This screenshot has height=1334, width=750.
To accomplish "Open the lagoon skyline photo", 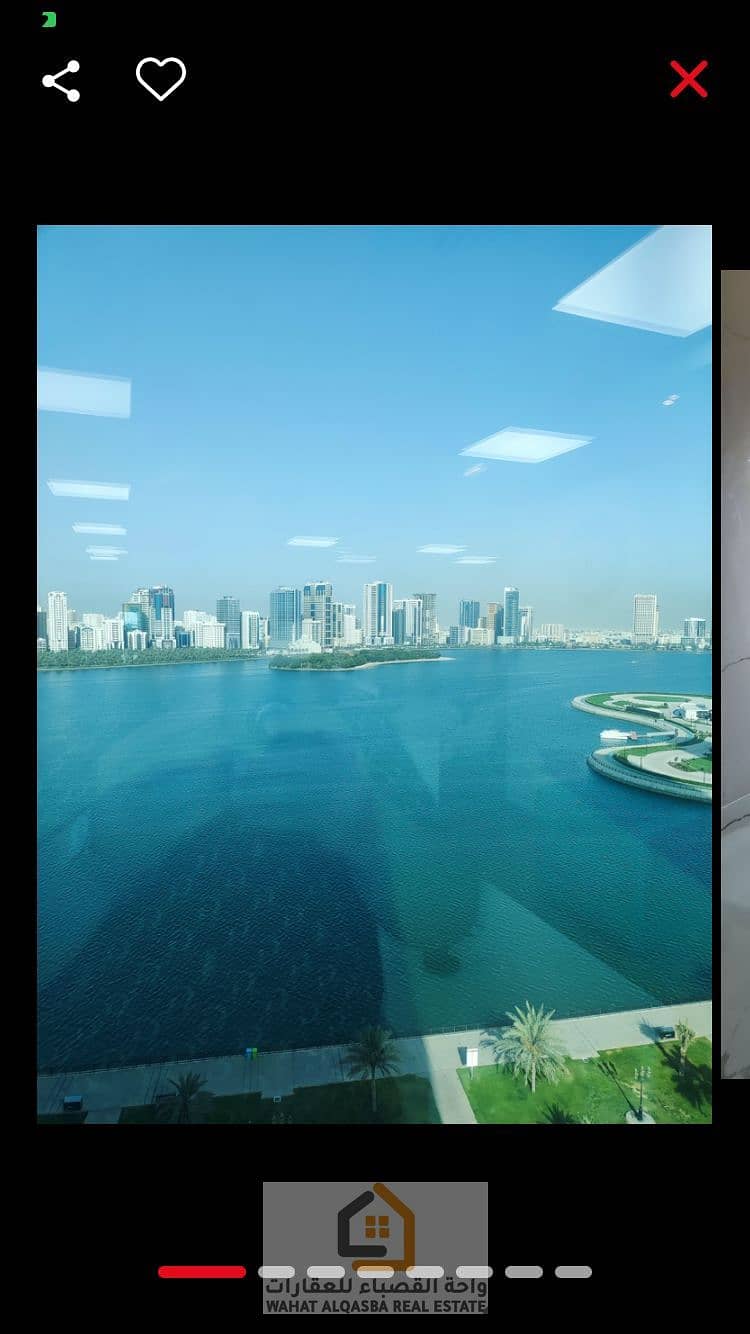I will 374,674.
